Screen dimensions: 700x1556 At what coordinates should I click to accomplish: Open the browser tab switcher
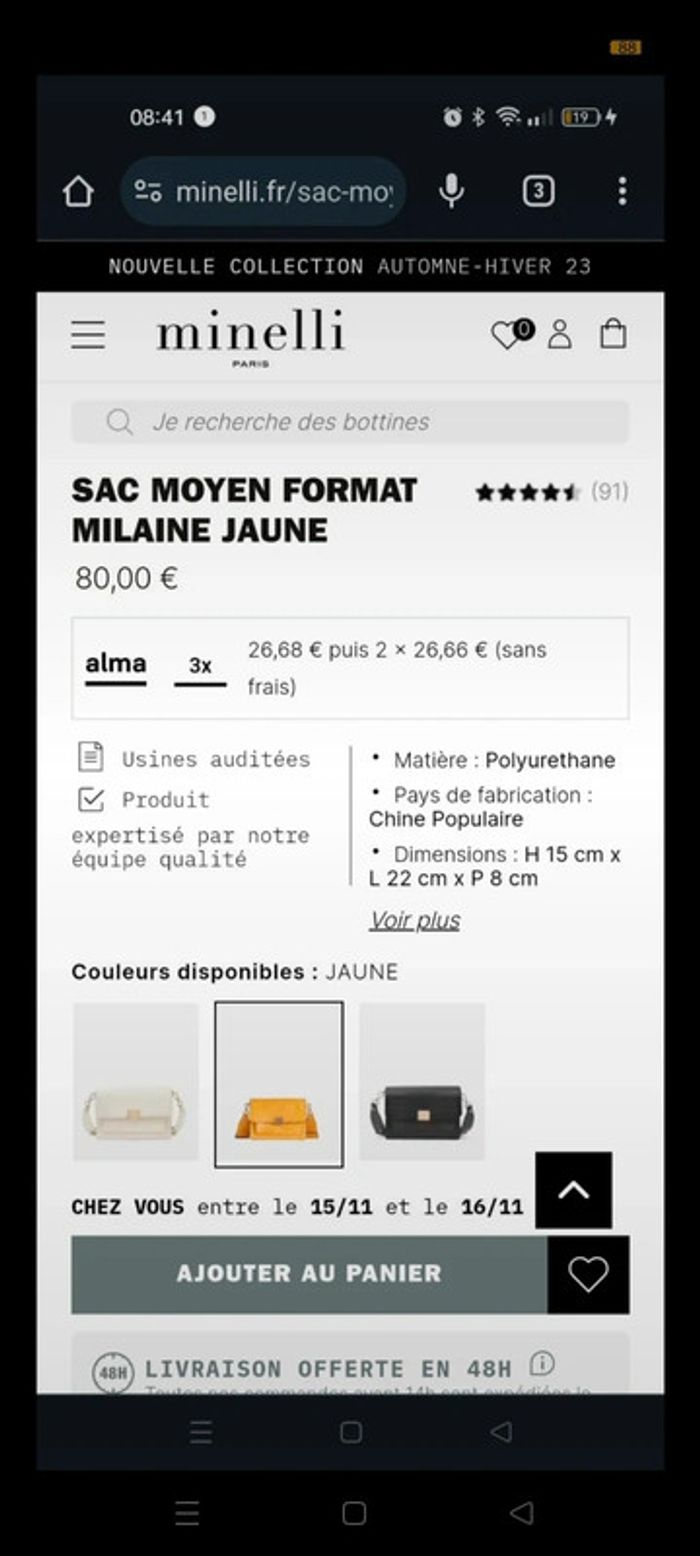[538, 190]
